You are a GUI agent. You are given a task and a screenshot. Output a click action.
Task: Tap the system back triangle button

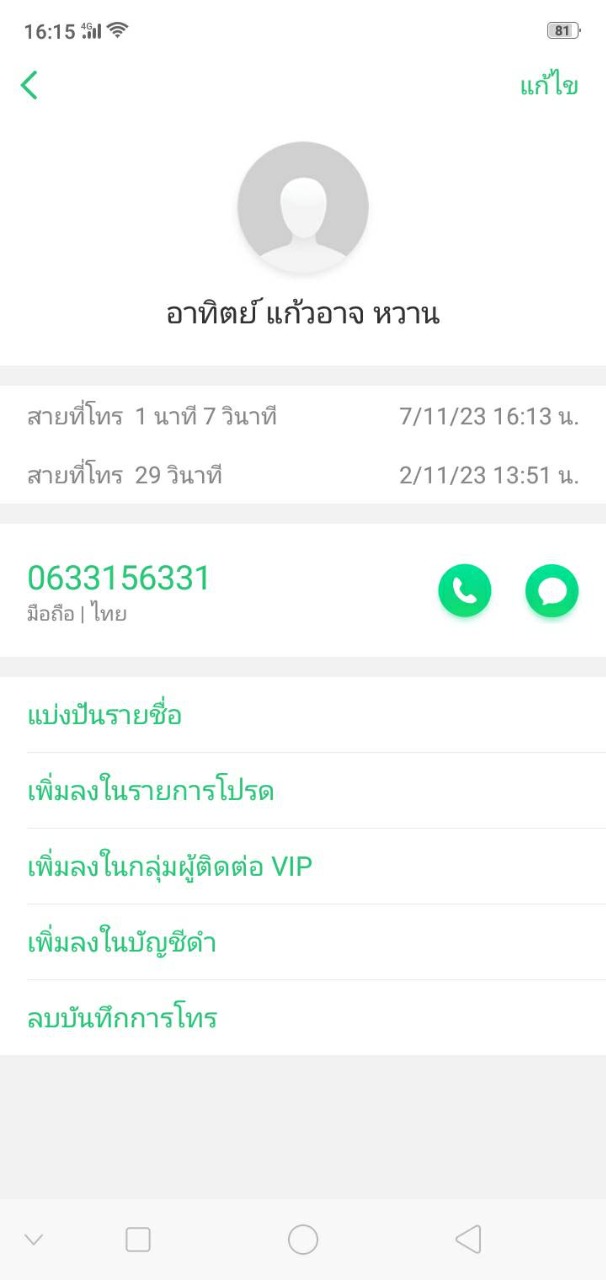[x=468, y=1240]
